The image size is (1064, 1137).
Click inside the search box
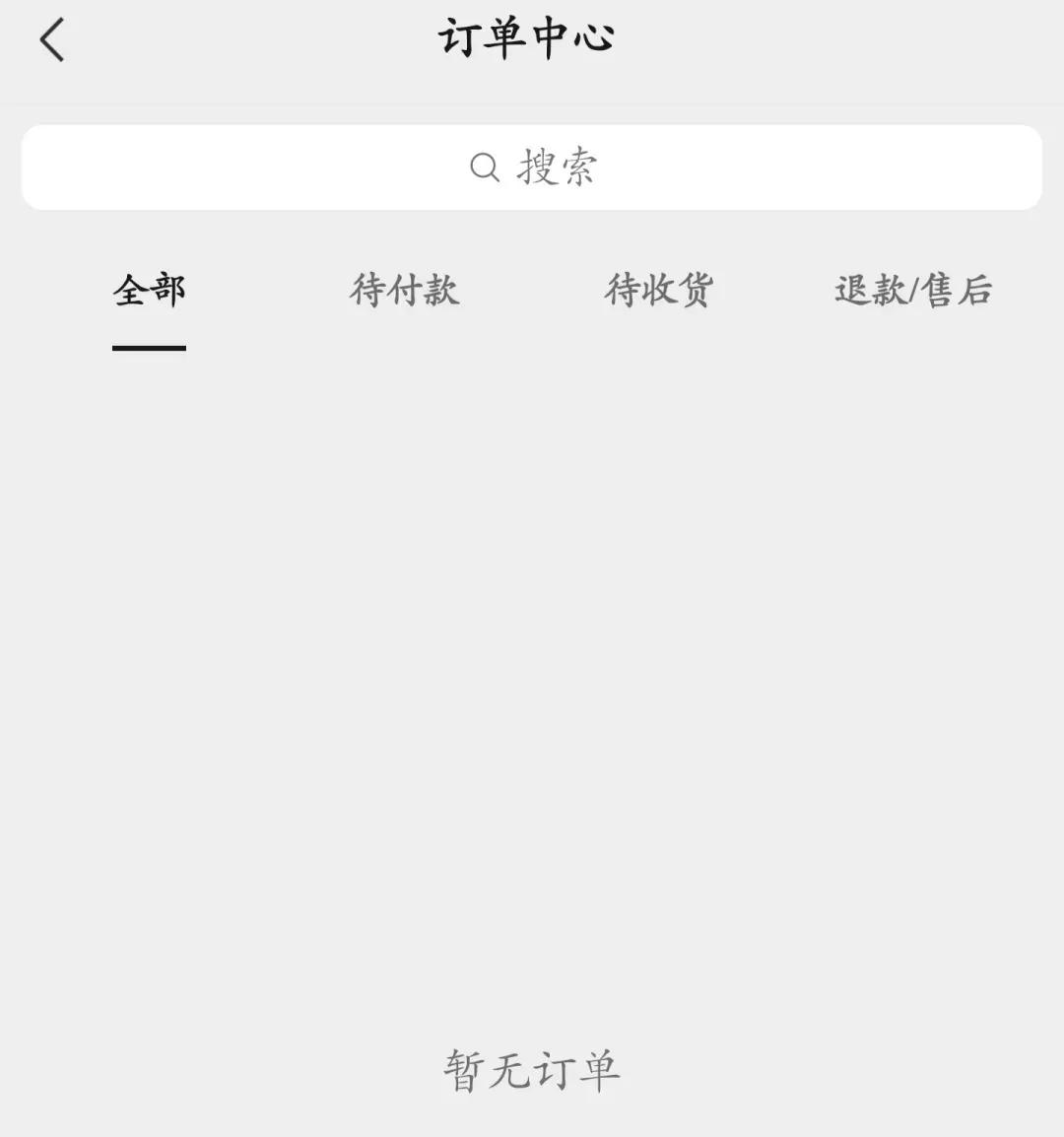coord(532,167)
